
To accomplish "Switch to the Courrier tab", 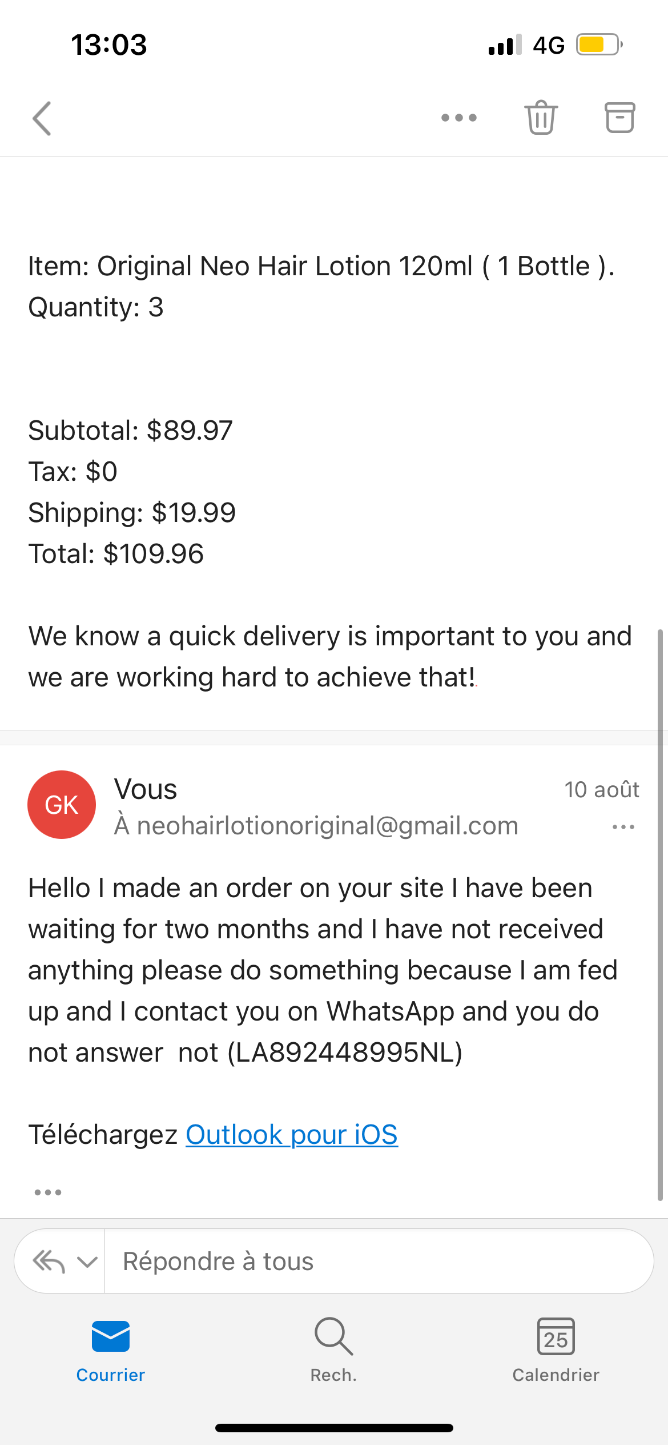I will (x=111, y=1351).
